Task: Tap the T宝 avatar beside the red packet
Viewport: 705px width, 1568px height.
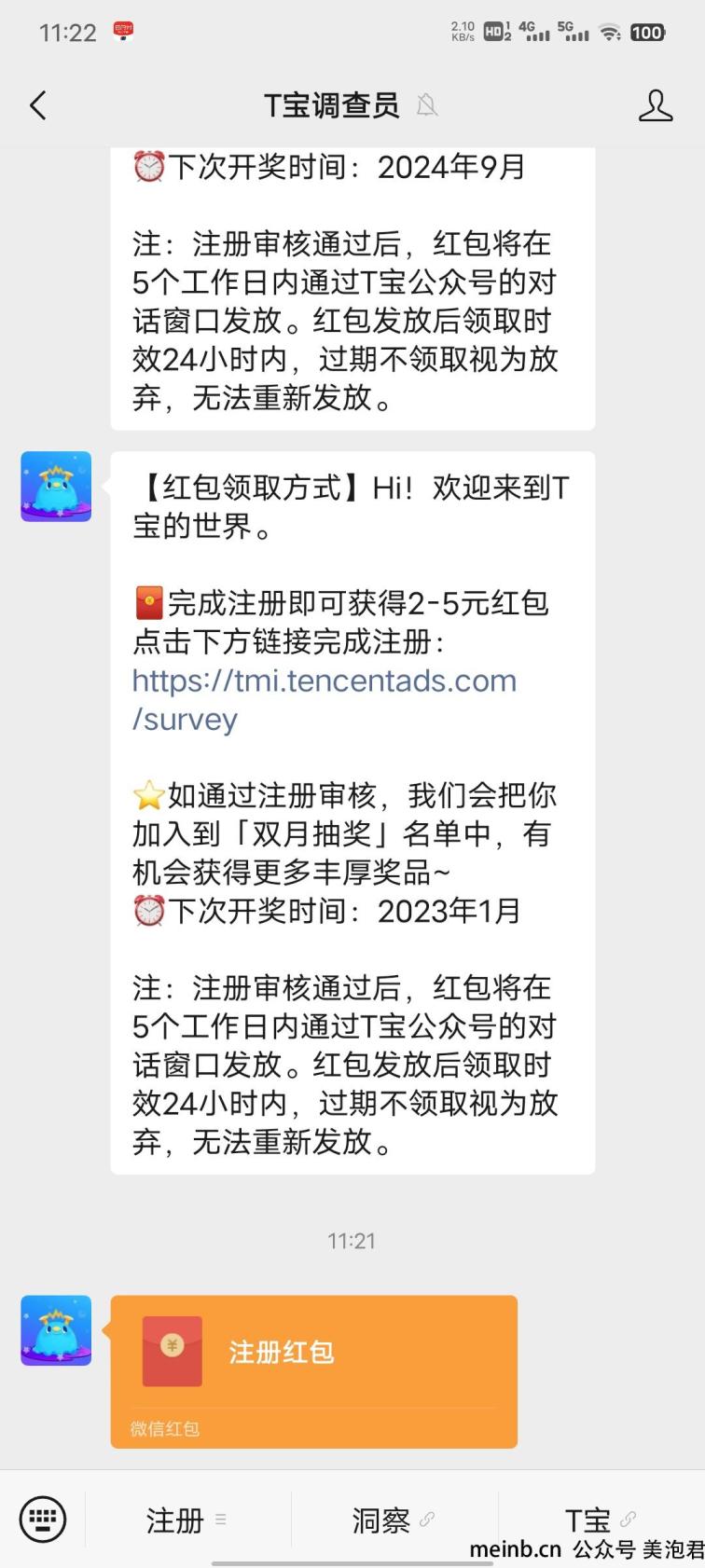Action: pyautogui.click(x=56, y=1330)
